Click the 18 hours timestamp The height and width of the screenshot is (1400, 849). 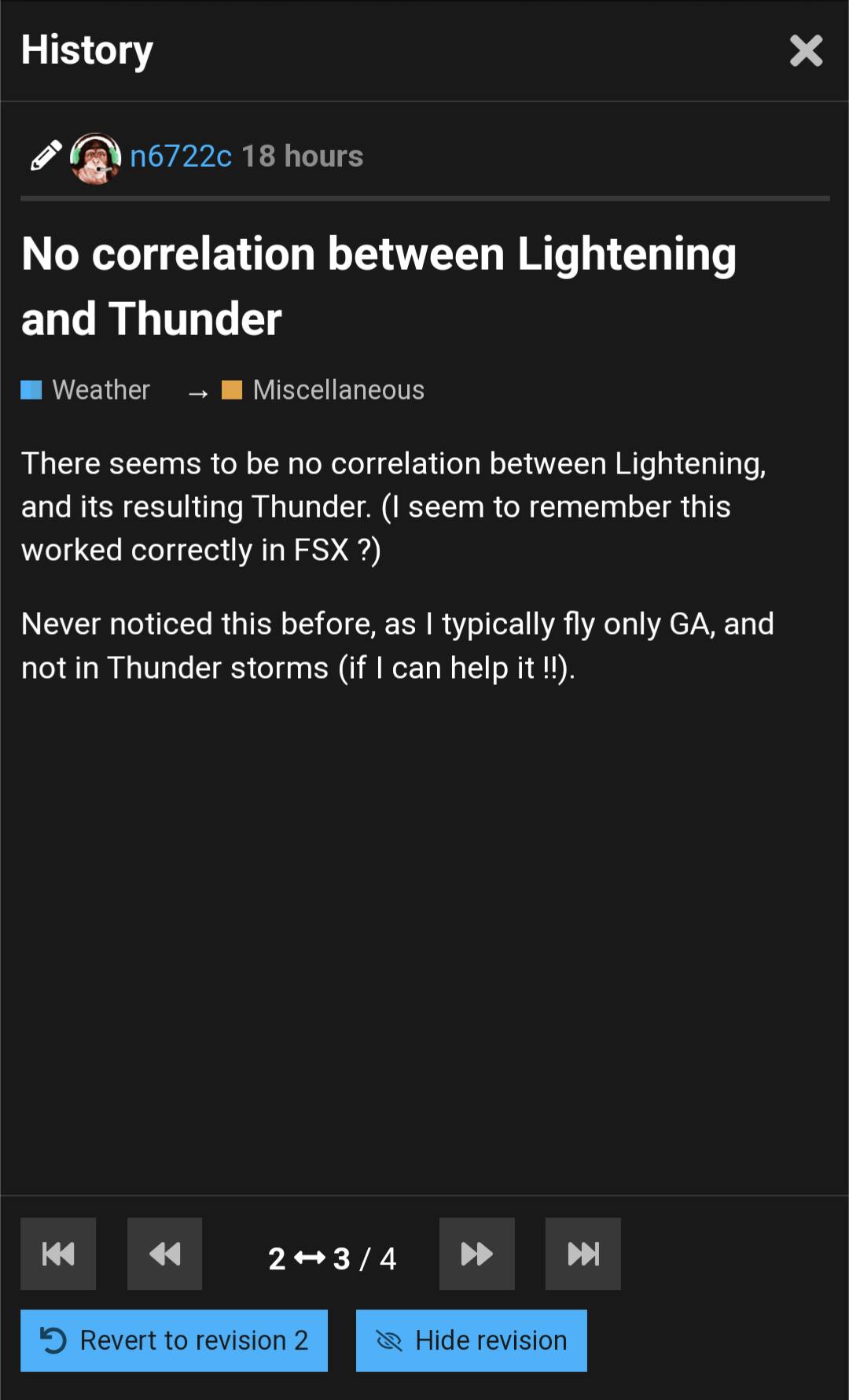pos(303,155)
